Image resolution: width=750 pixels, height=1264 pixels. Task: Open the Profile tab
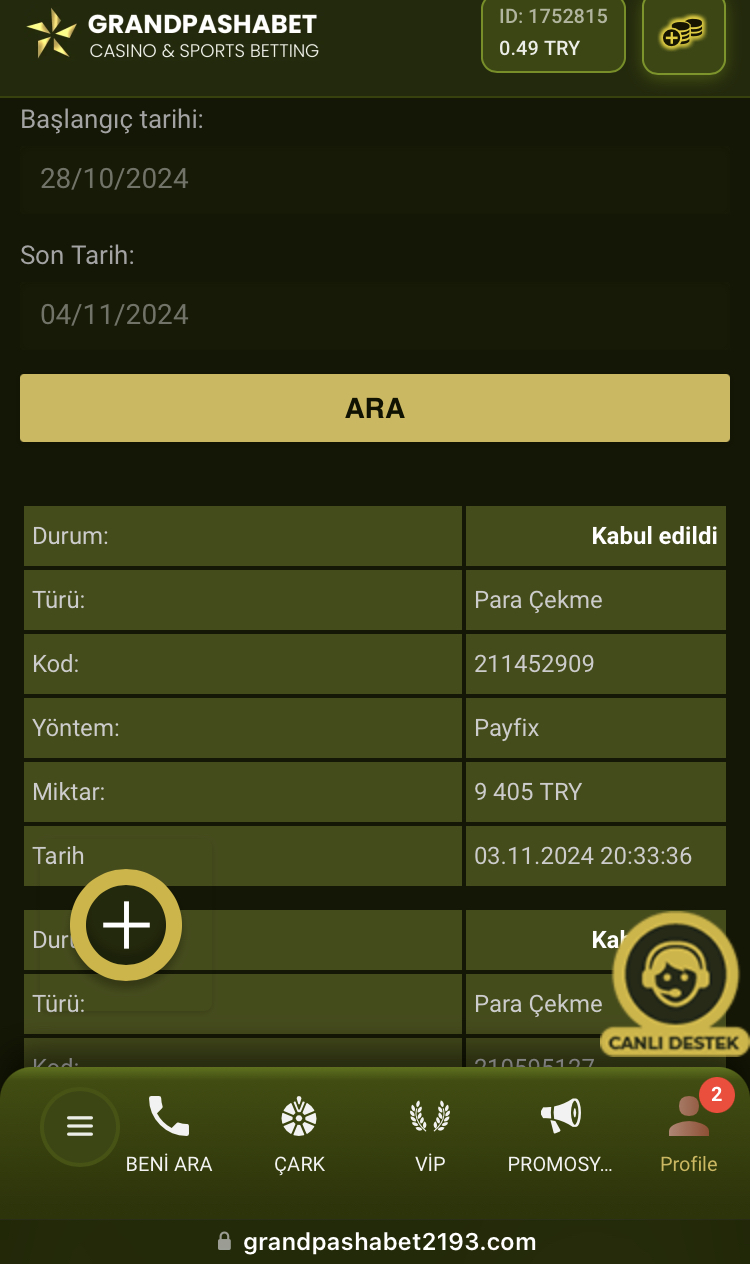tap(688, 1135)
